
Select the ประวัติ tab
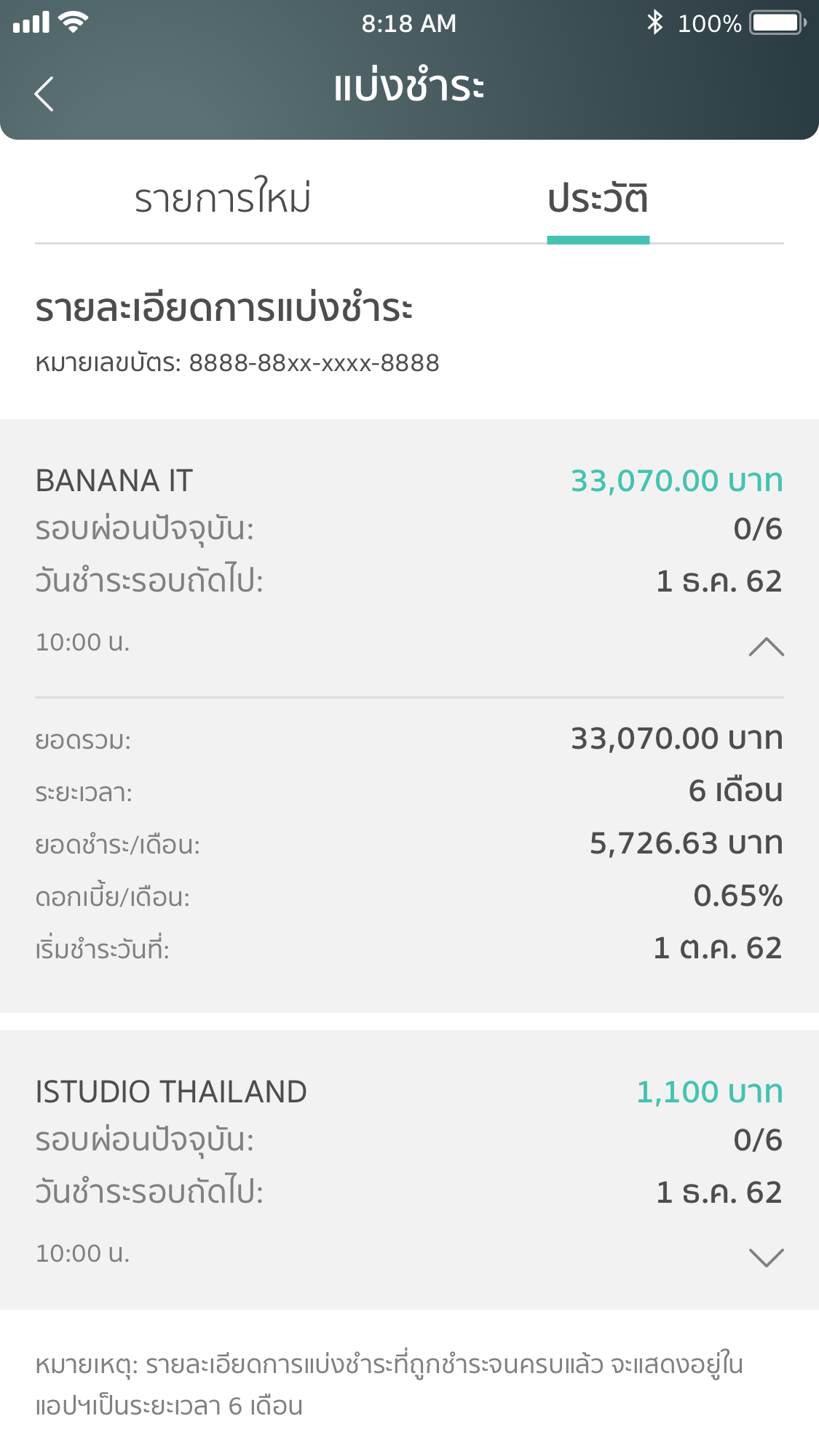[598, 199]
